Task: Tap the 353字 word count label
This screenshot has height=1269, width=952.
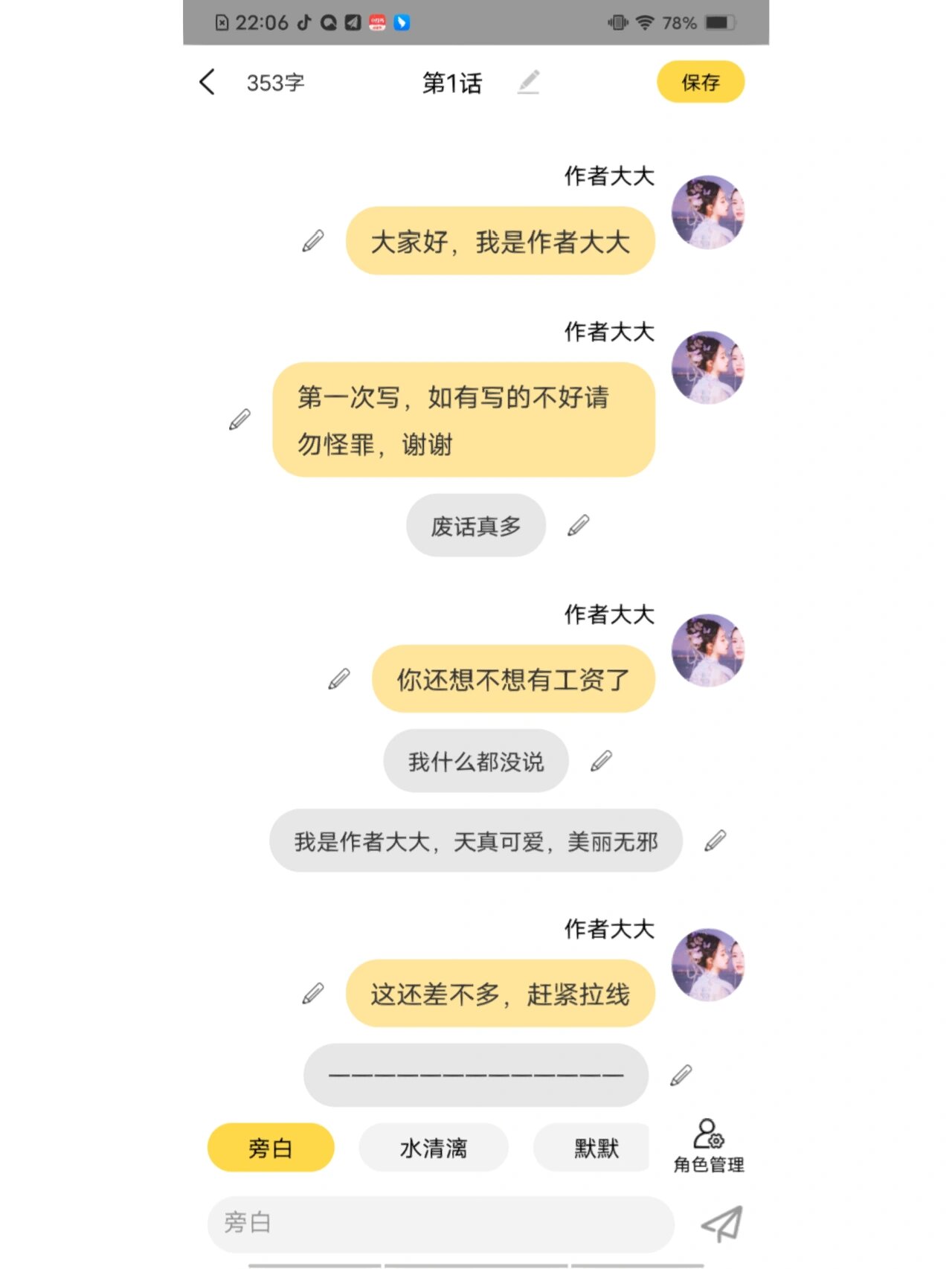Action: point(275,83)
